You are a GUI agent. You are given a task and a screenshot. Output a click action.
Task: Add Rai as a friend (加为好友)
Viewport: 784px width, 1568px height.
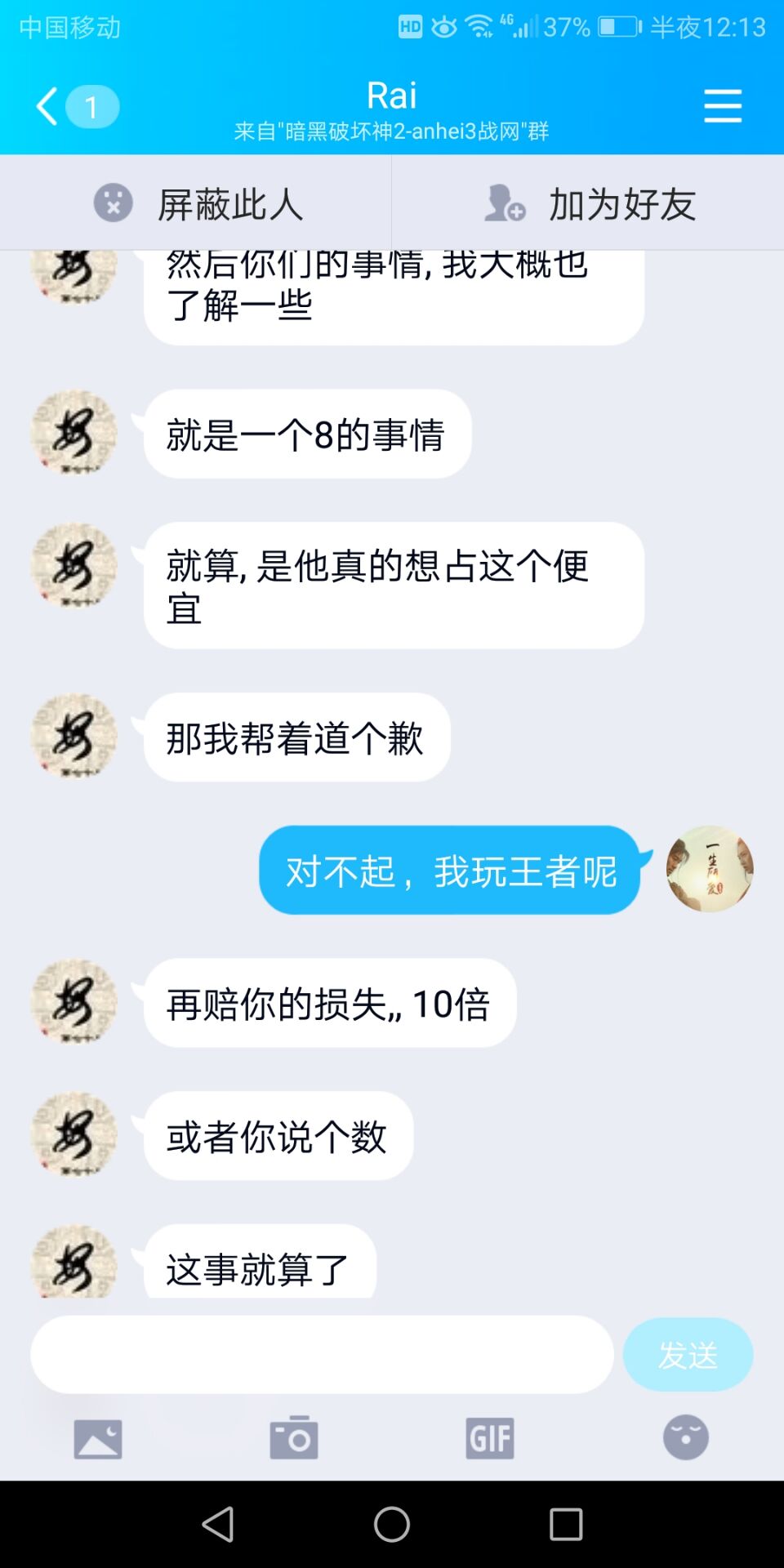coord(588,203)
